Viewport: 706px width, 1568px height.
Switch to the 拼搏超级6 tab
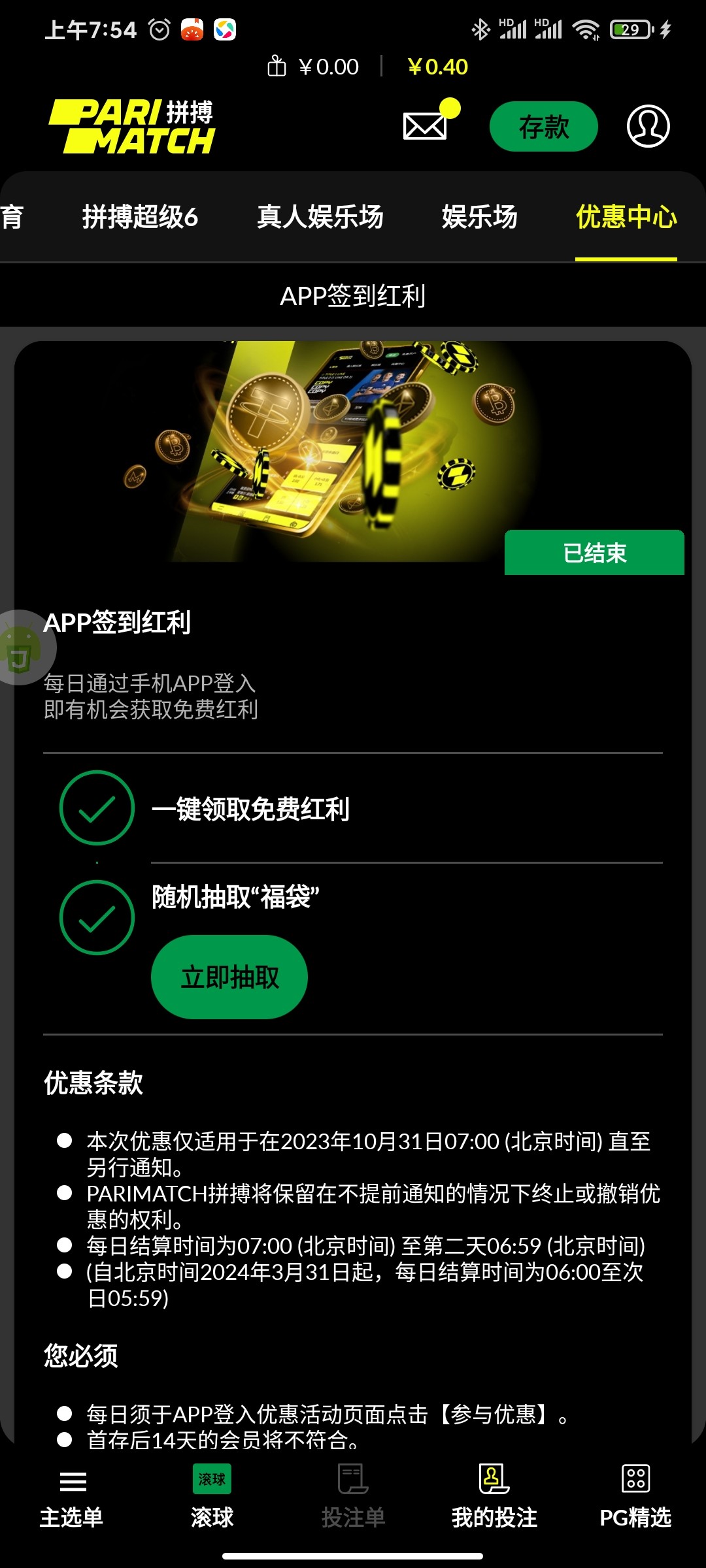pos(140,217)
